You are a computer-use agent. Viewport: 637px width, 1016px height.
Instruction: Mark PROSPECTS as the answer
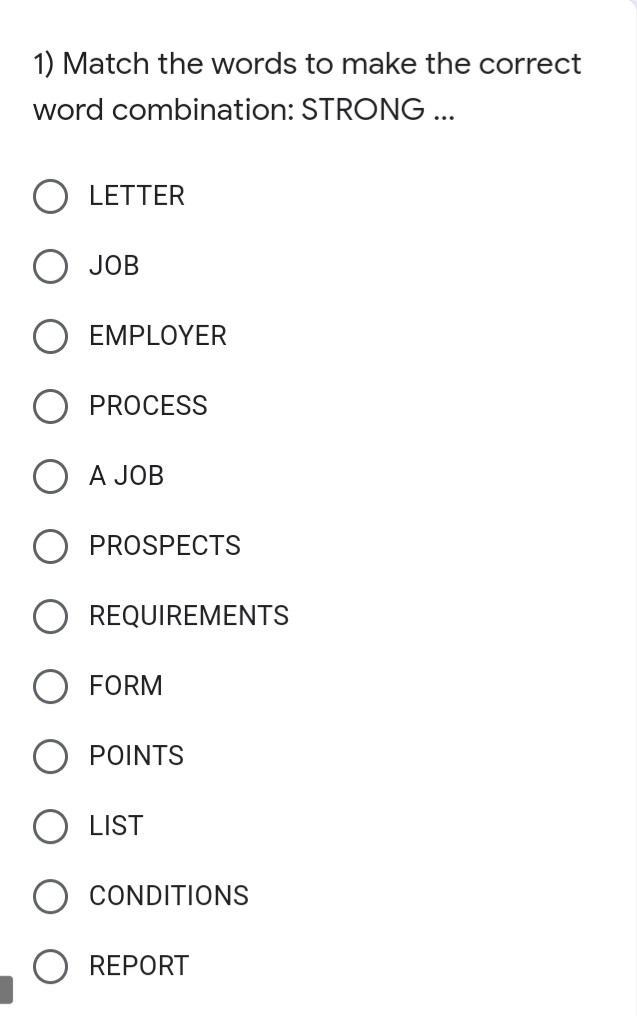click(51, 546)
